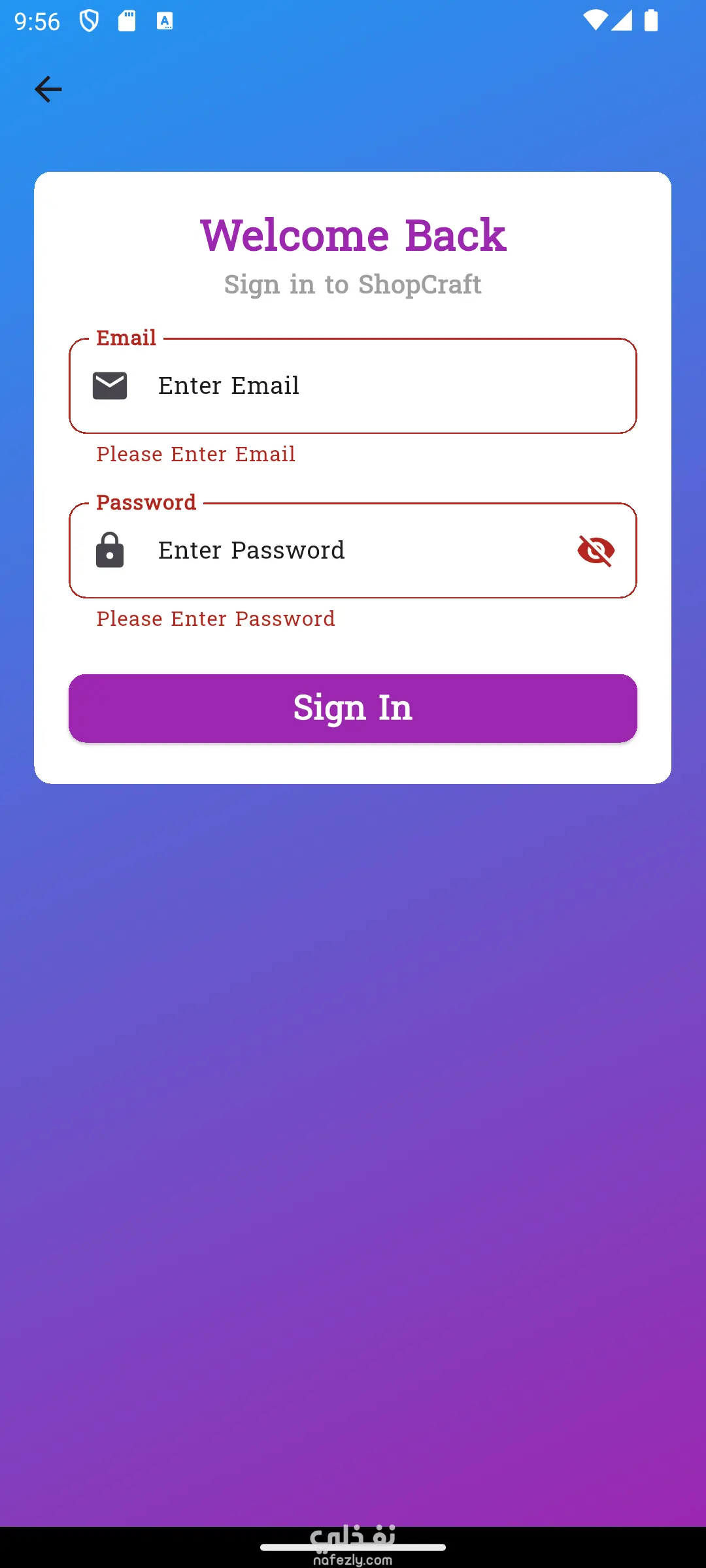Focus the Enter Email field
Image resolution: width=706 pixels, height=1568 pixels.
pyautogui.click(x=366, y=386)
